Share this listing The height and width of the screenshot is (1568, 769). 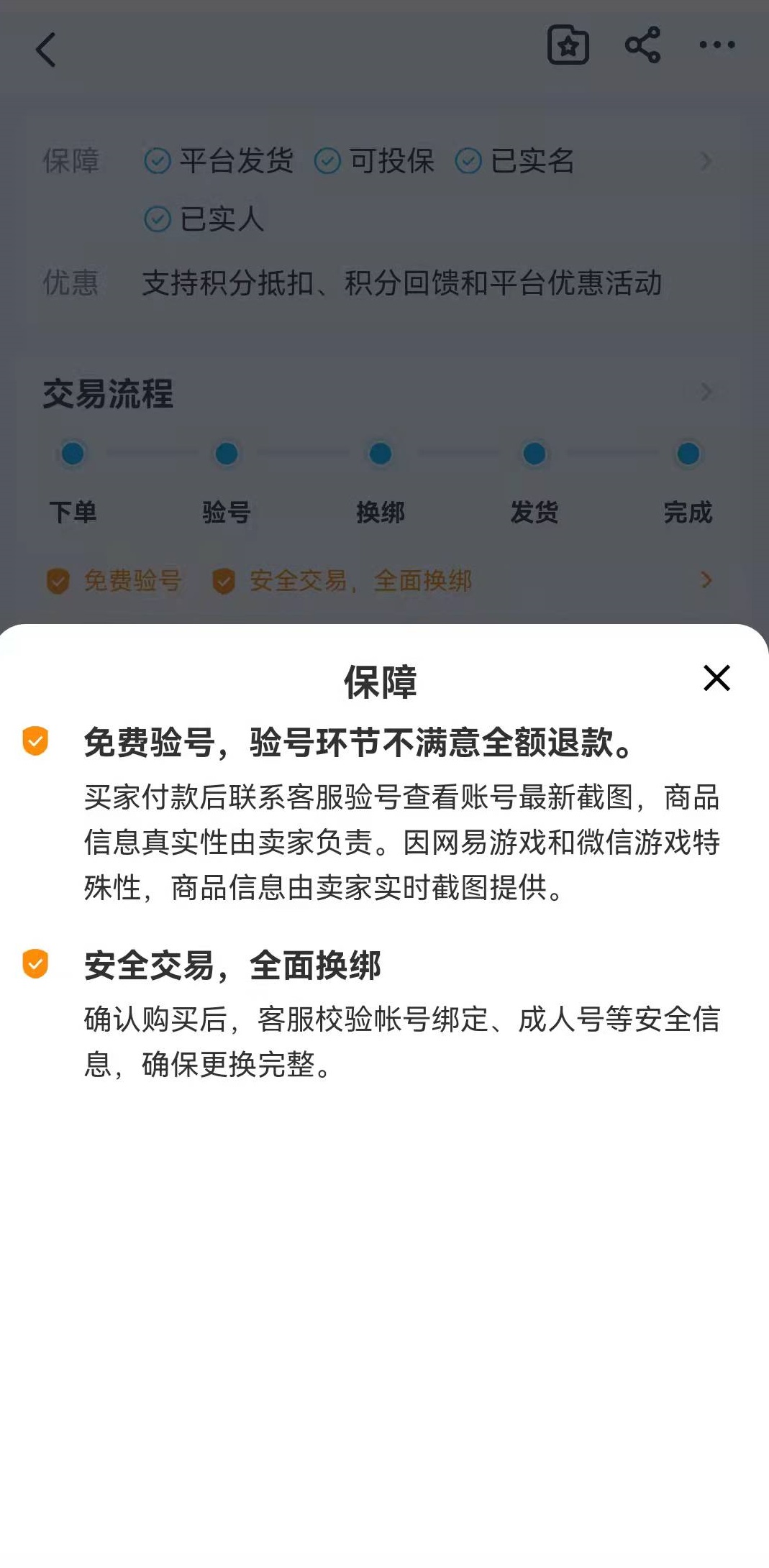tap(642, 45)
